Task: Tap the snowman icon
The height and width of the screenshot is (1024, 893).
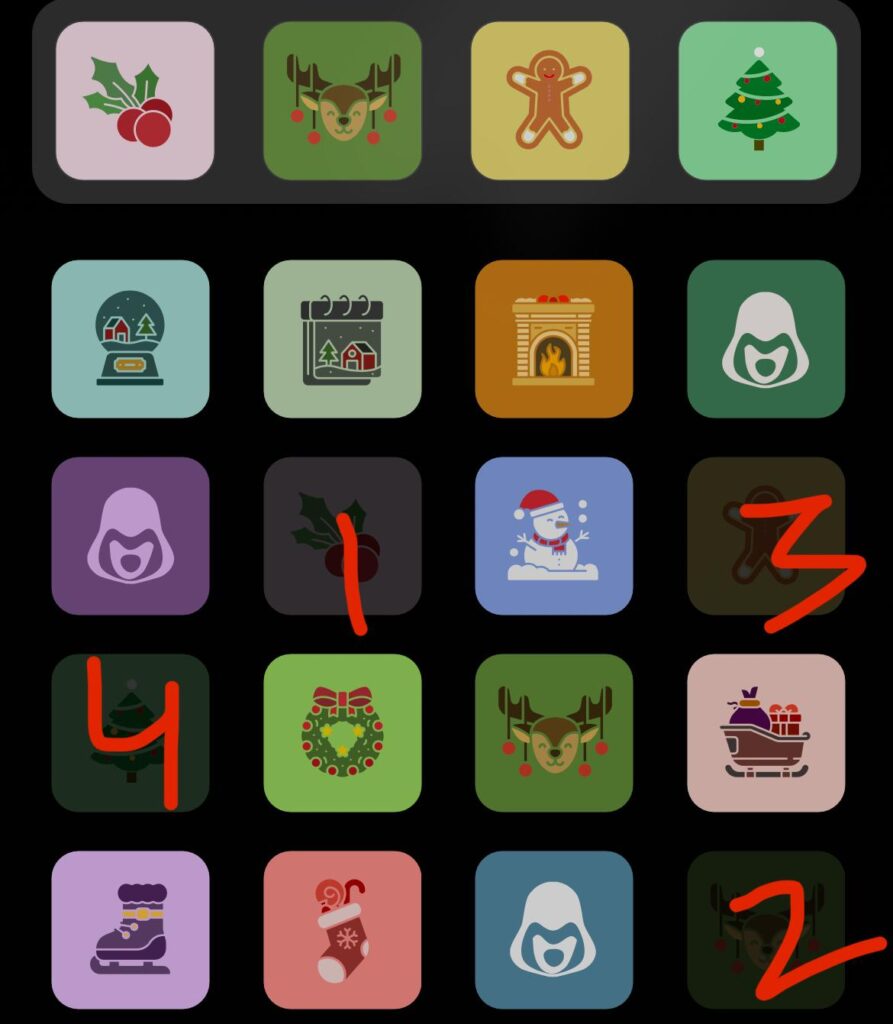Action: click(554, 535)
